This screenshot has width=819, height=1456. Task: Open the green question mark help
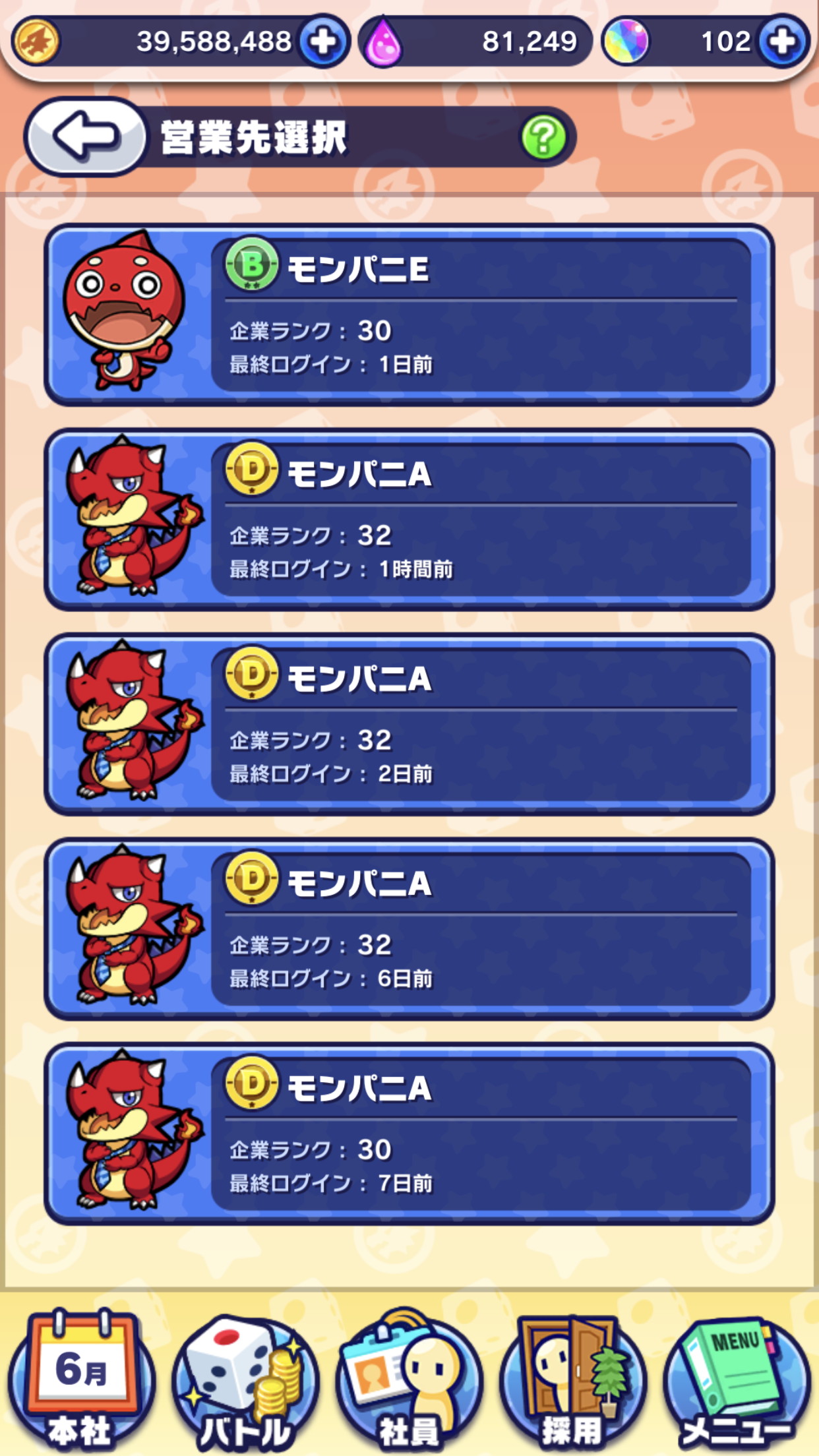[x=543, y=138]
